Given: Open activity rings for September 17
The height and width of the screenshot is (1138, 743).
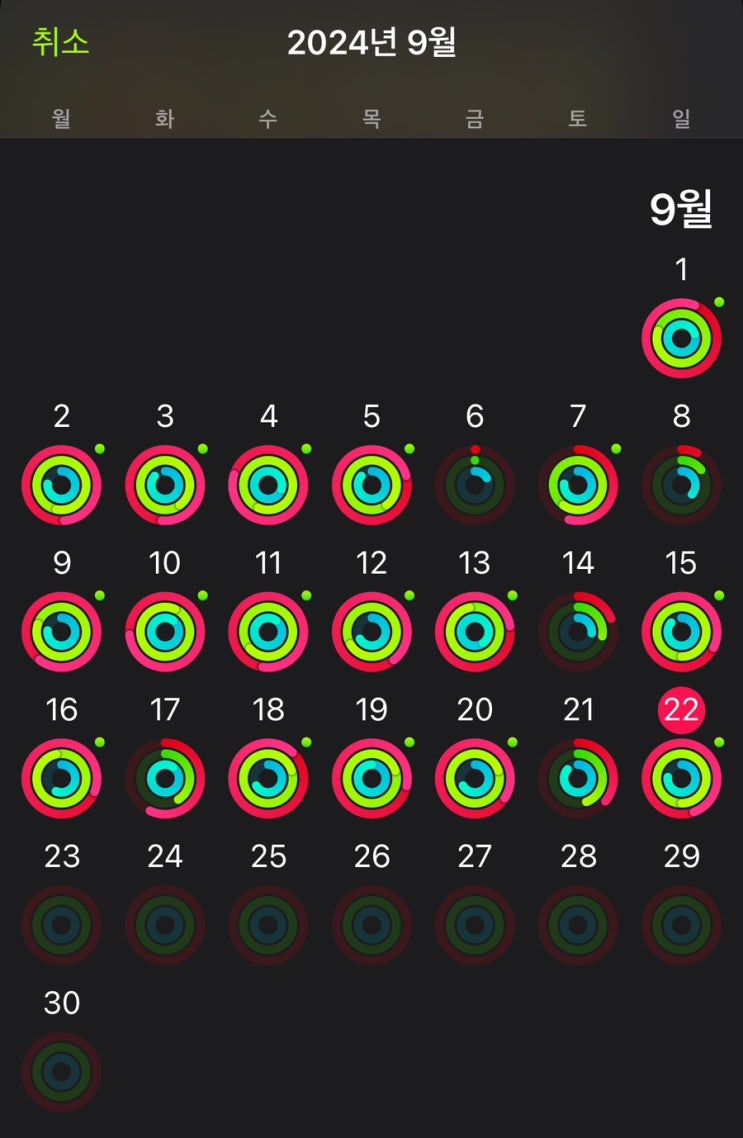Looking at the screenshot, I should 165,778.
